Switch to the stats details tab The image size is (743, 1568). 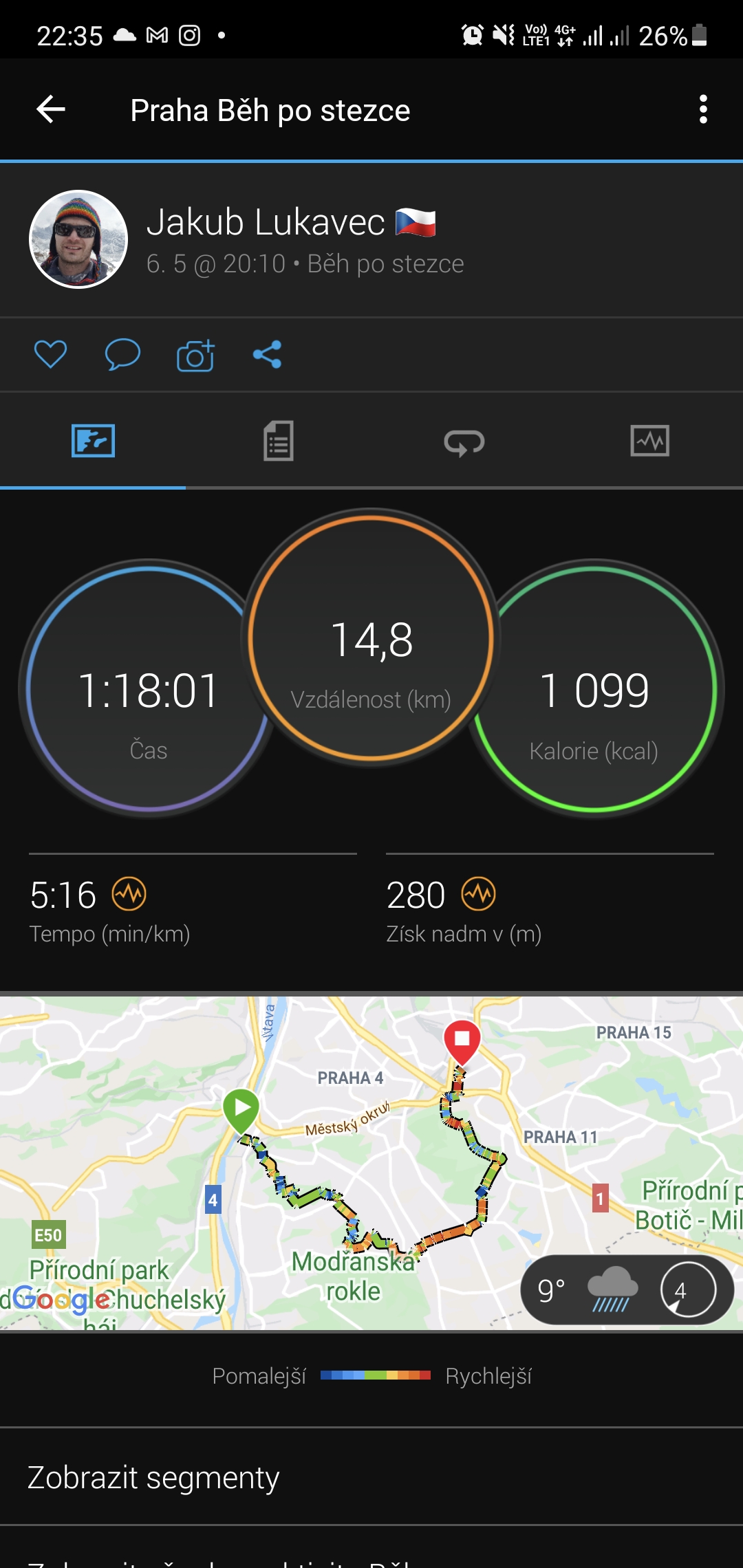pyautogui.click(x=279, y=441)
